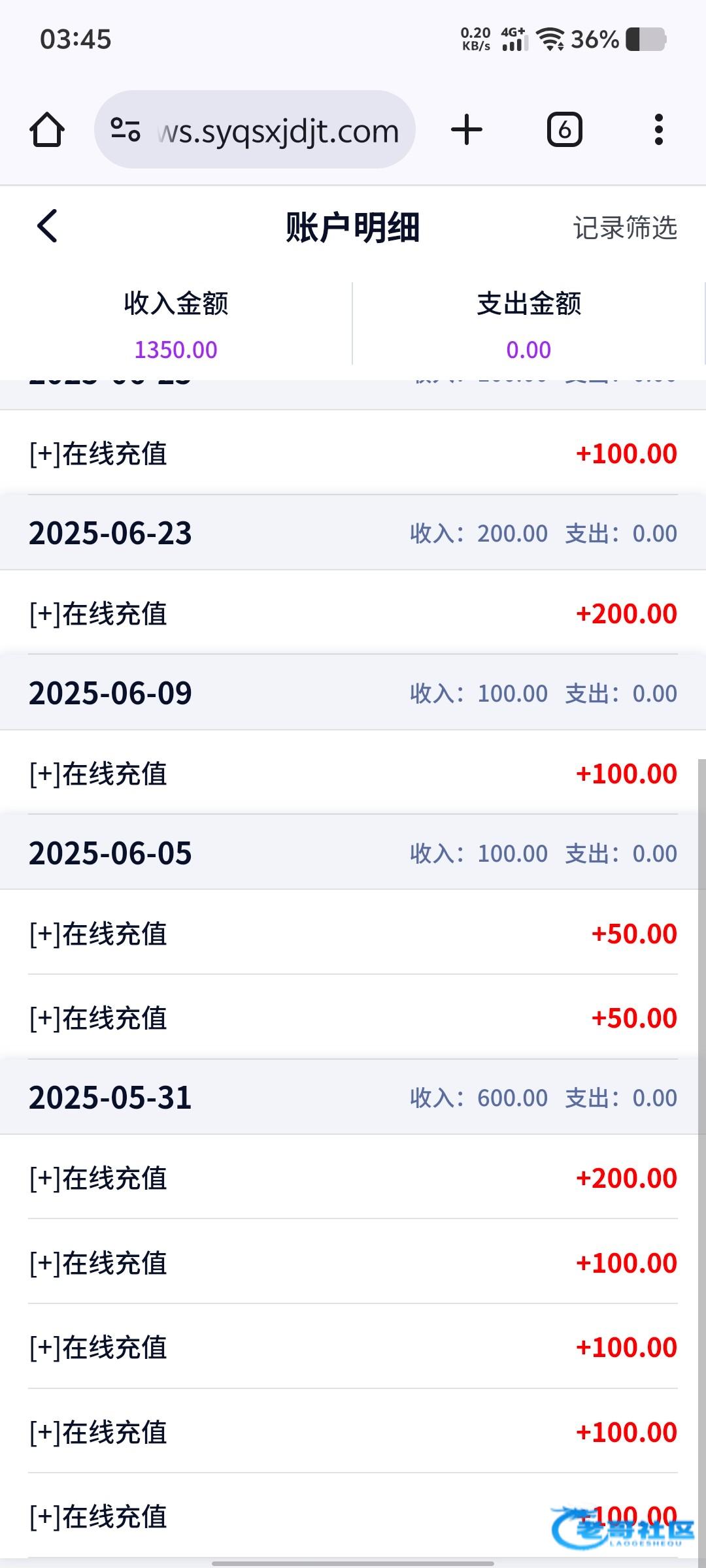View site settings icon in address bar
Image resolution: width=706 pixels, height=1568 pixels.
point(125,129)
